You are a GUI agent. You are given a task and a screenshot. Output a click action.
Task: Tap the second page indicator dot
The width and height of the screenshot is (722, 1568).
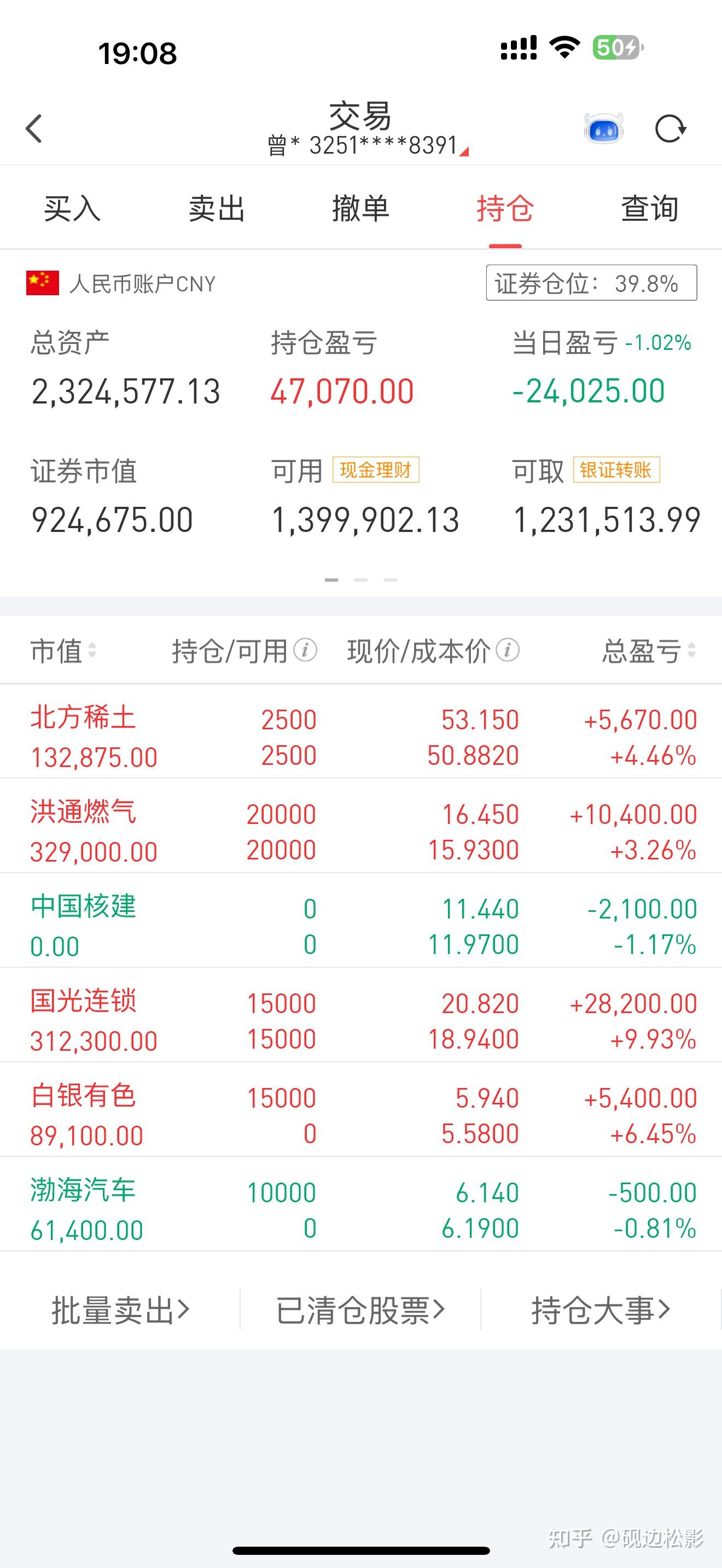coord(360,581)
